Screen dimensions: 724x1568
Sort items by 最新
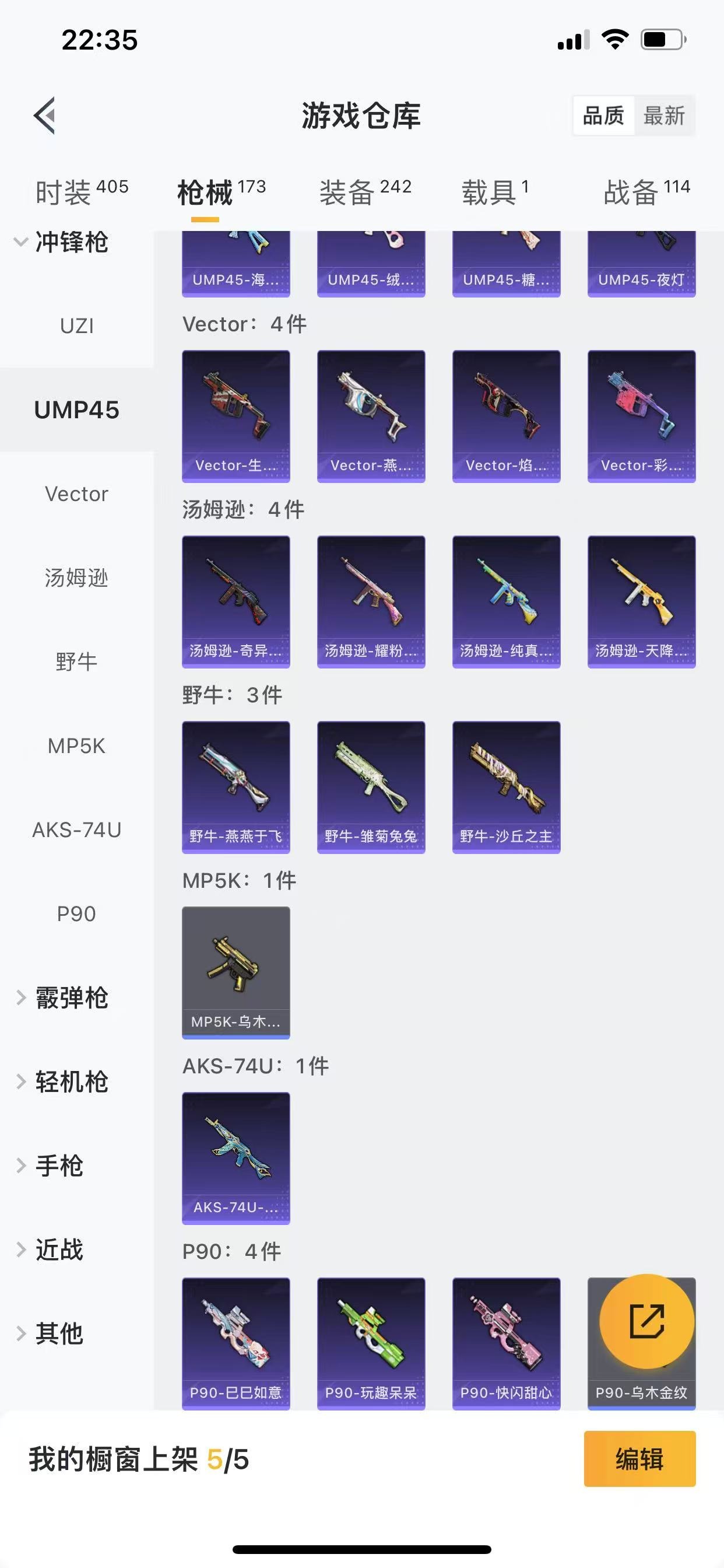point(664,115)
